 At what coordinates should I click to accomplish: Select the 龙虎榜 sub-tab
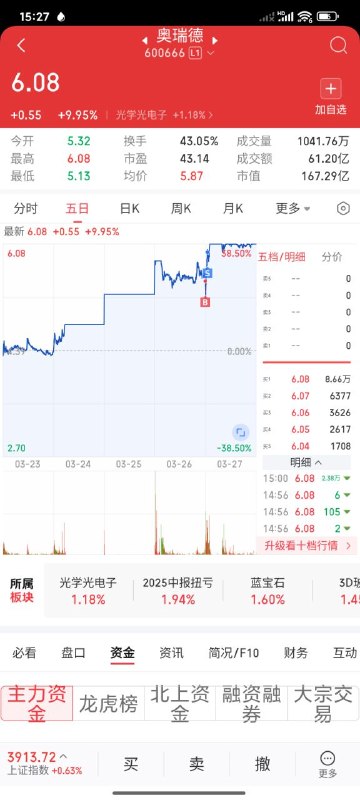coord(109,704)
